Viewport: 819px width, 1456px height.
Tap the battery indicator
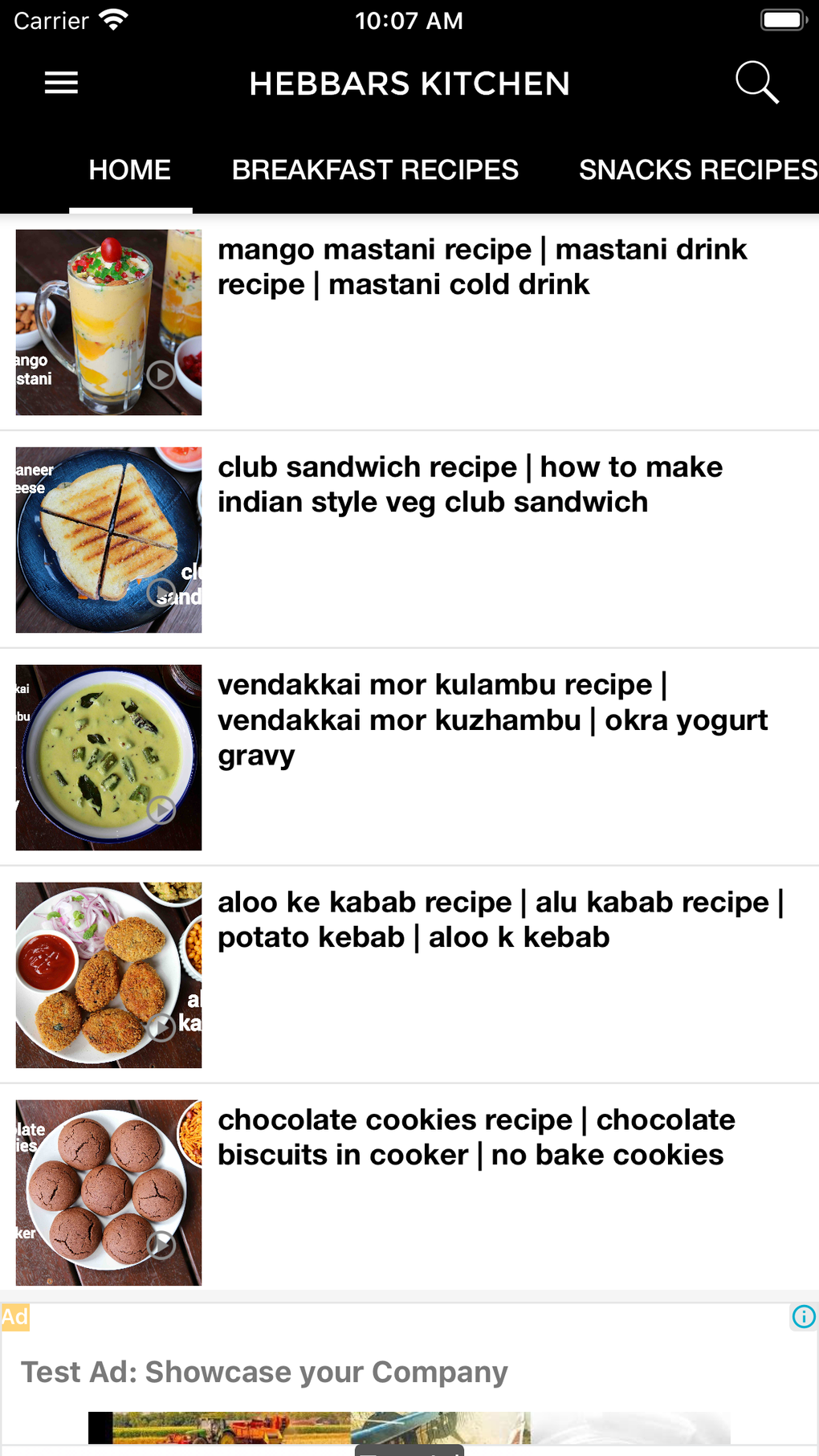click(x=776, y=21)
